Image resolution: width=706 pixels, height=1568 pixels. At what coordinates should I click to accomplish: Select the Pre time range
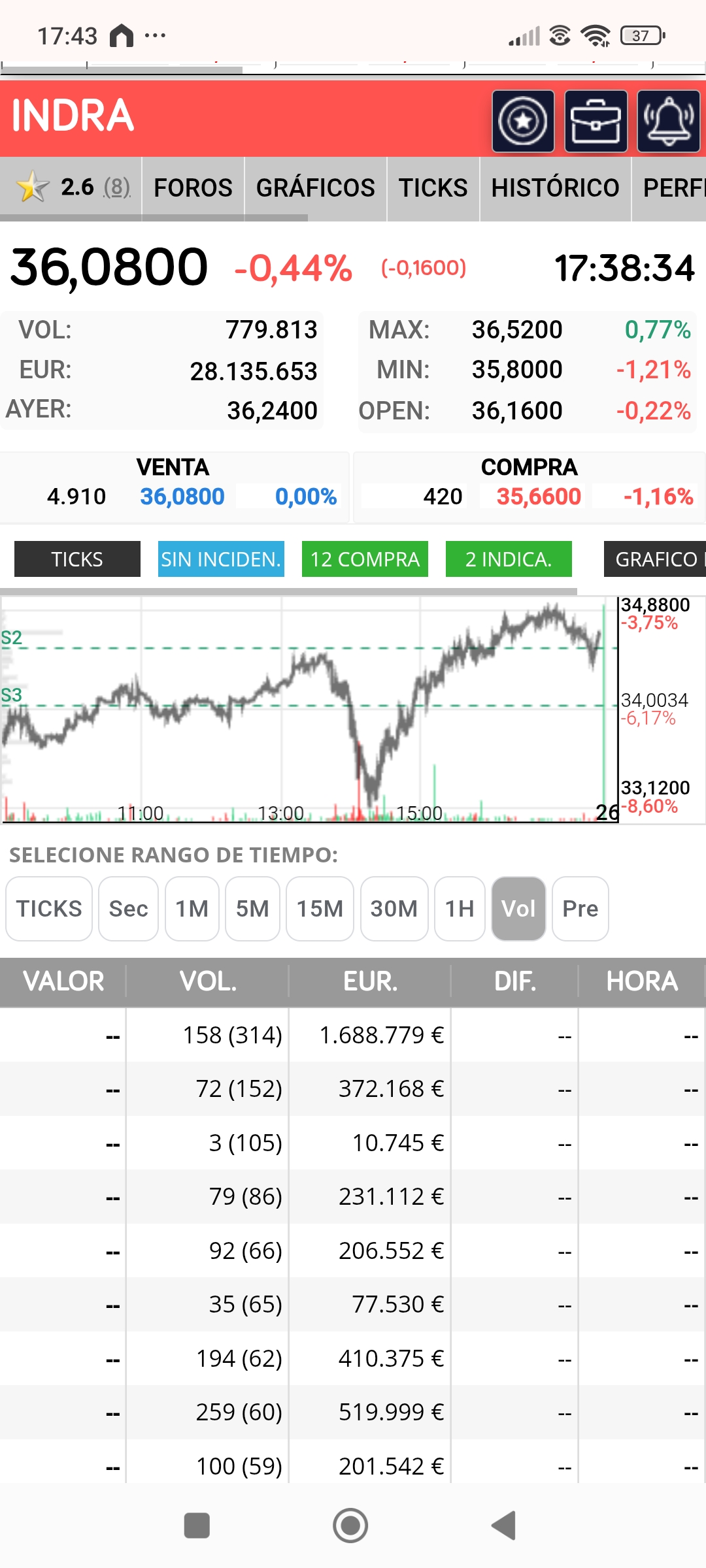580,909
